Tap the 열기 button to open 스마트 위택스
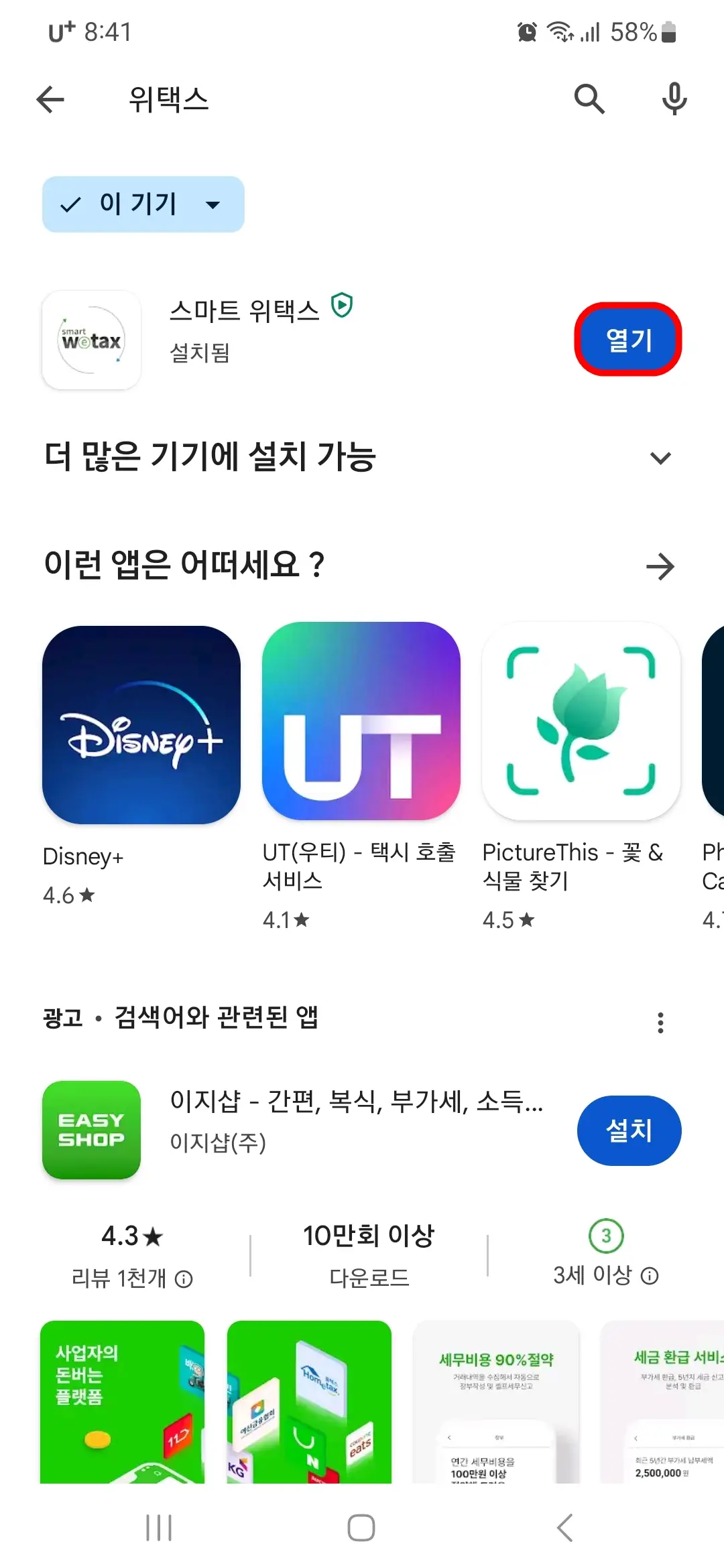The width and height of the screenshot is (724, 1568). click(x=628, y=340)
